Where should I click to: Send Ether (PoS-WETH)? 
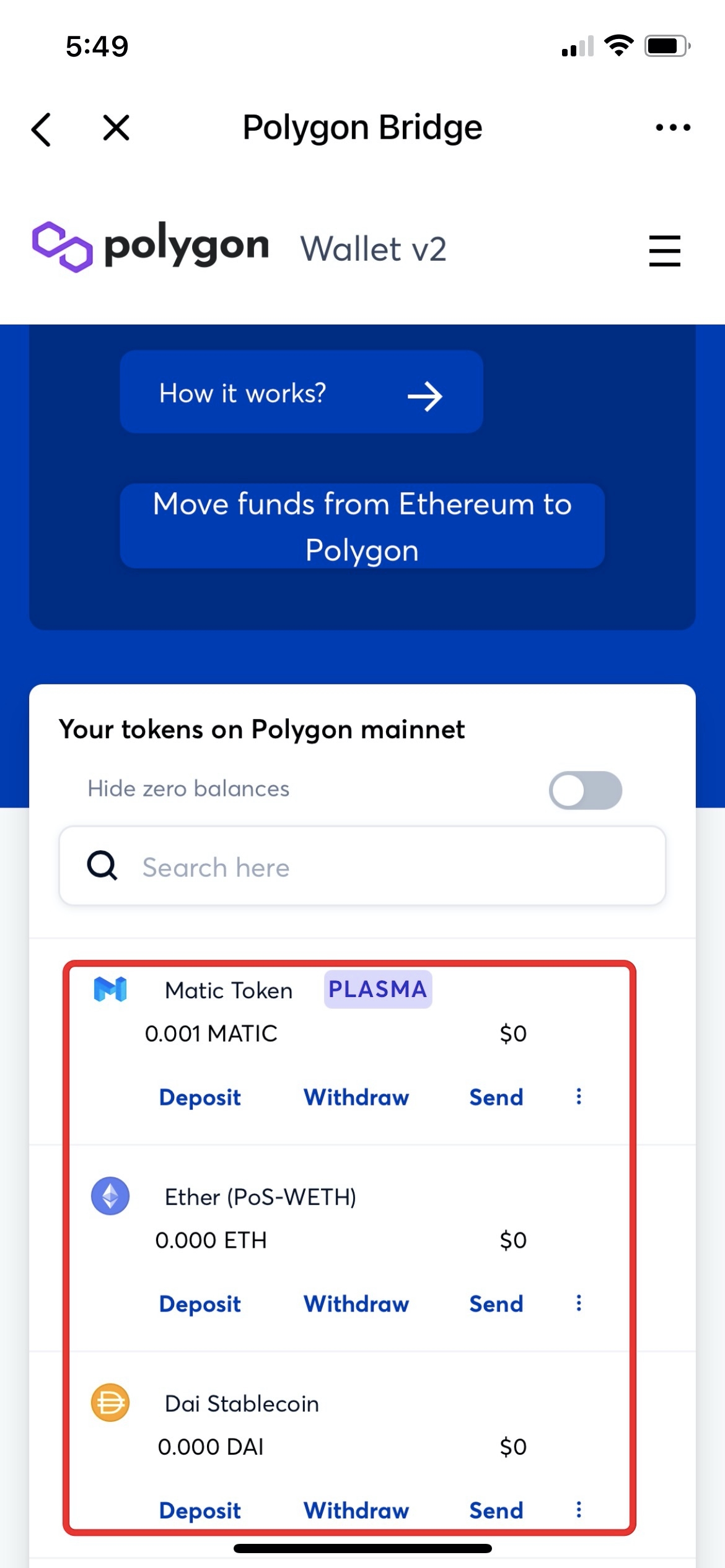496,1304
